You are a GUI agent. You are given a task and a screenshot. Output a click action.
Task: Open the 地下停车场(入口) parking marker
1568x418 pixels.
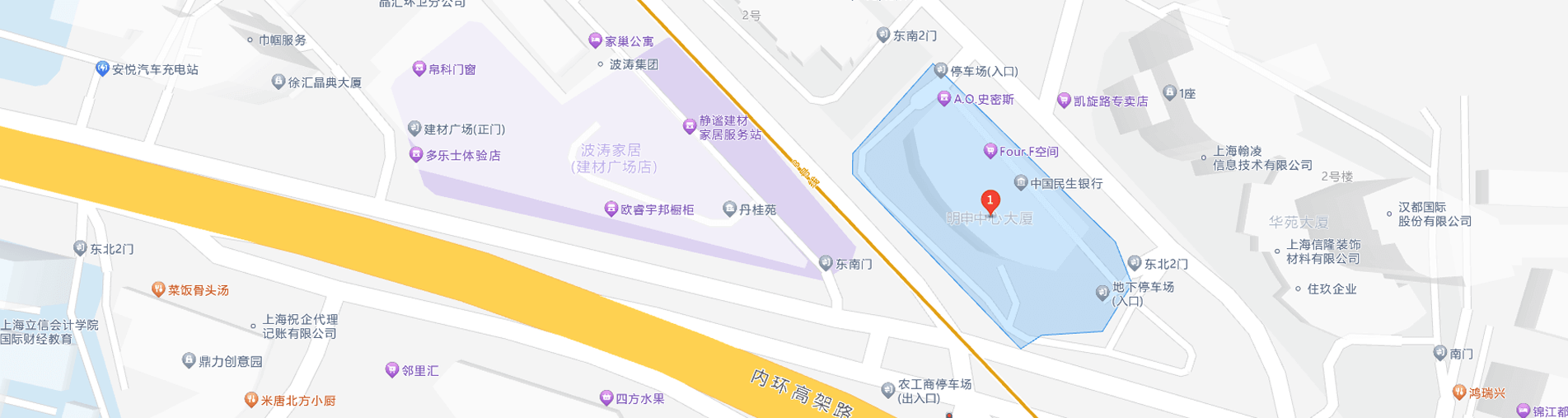pyautogui.click(x=1102, y=292)
